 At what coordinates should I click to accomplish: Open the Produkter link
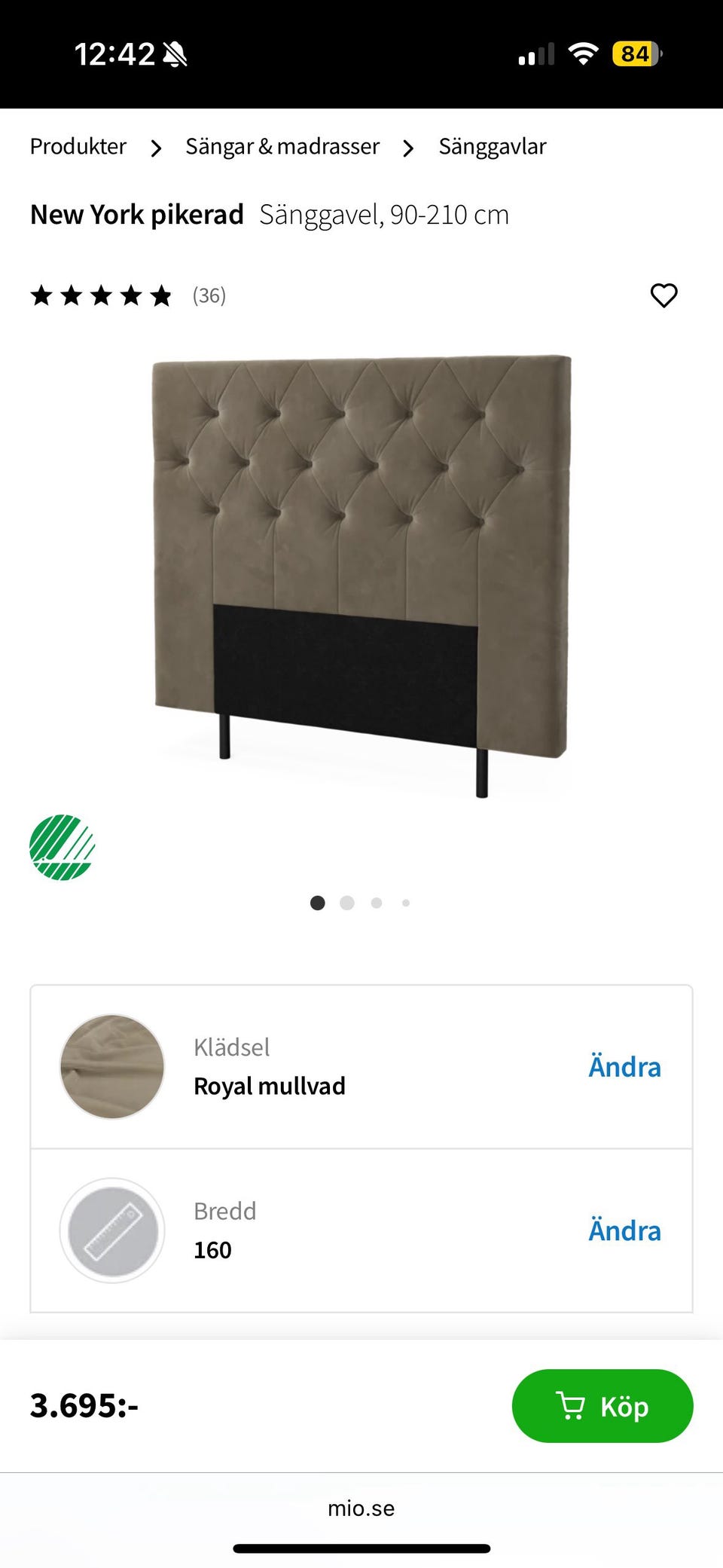coord(78,147)
